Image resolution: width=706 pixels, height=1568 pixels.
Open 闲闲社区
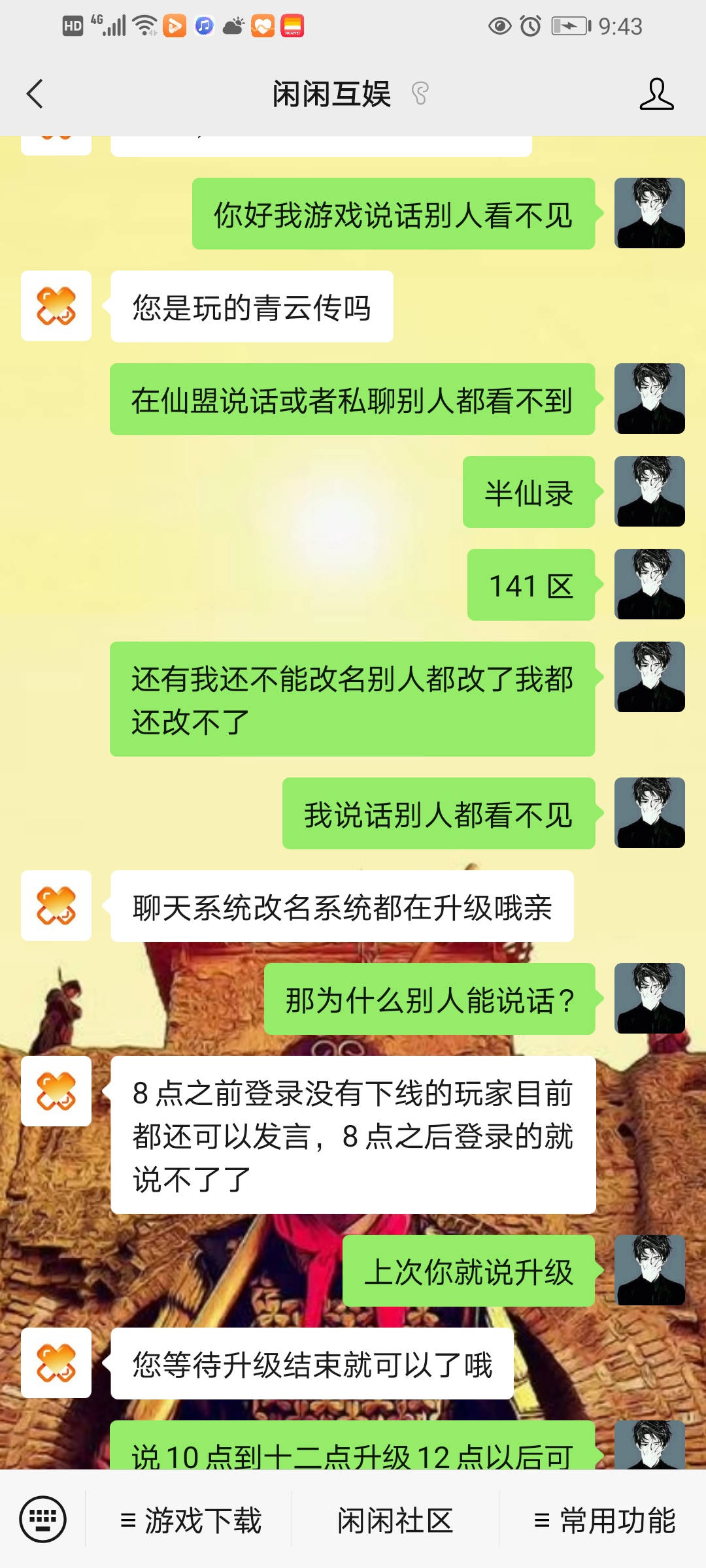(395, 1520)
